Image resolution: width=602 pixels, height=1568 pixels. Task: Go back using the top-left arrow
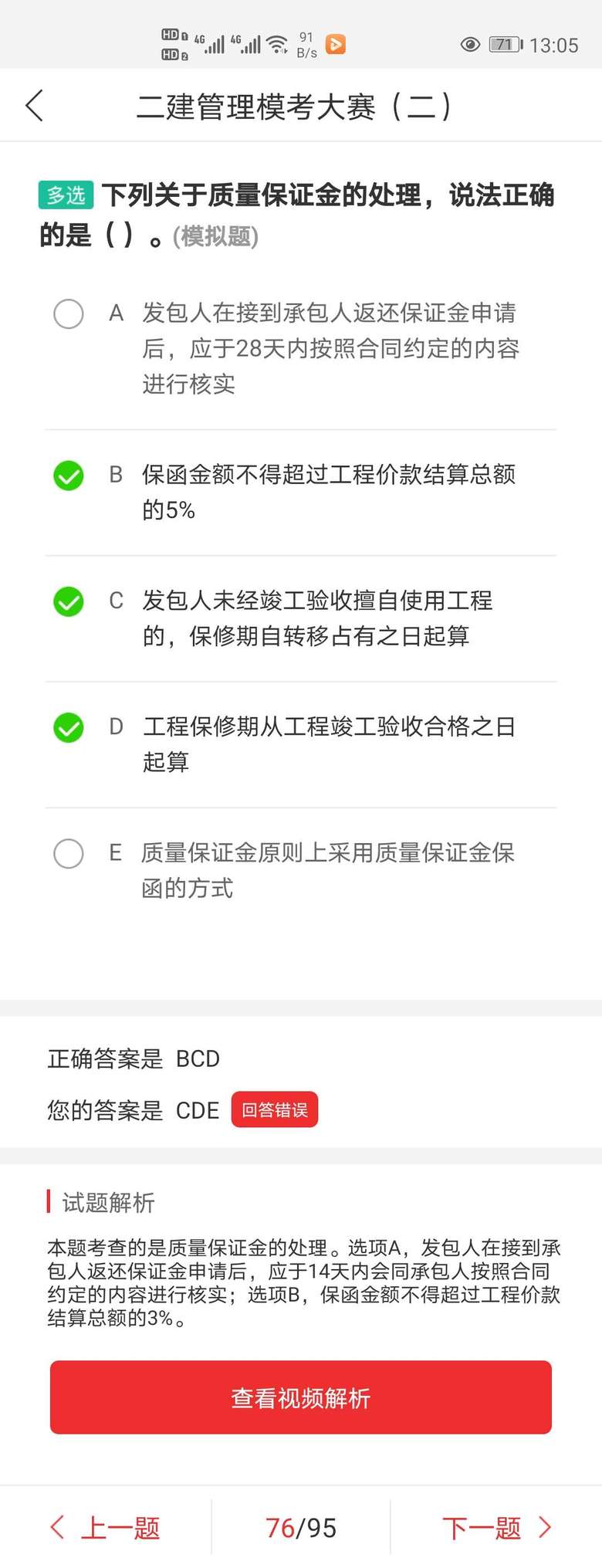pyautogui.click(x=35, y=106)
